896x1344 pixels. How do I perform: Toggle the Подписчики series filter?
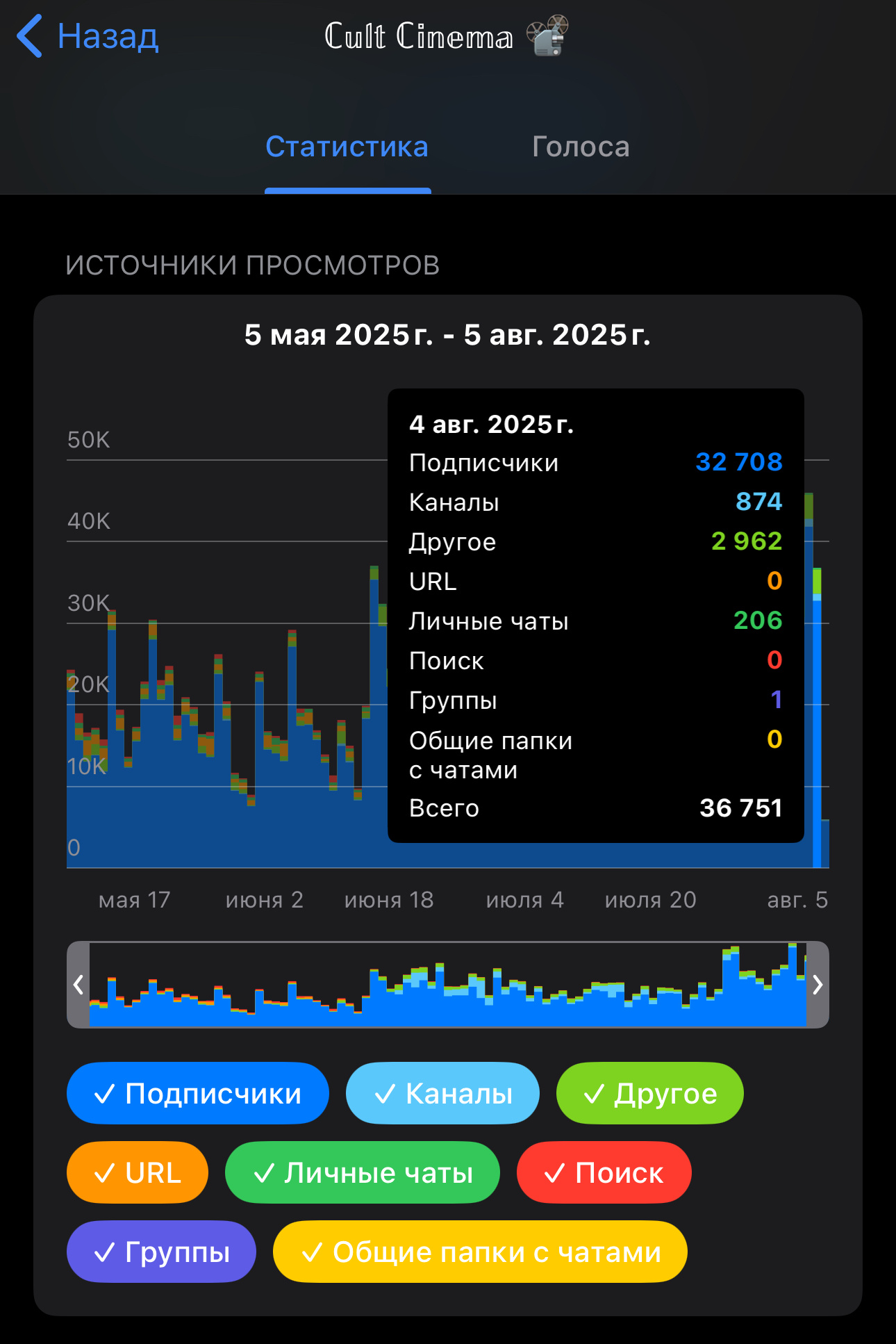pyautogui.click(x=197, y=1093)
